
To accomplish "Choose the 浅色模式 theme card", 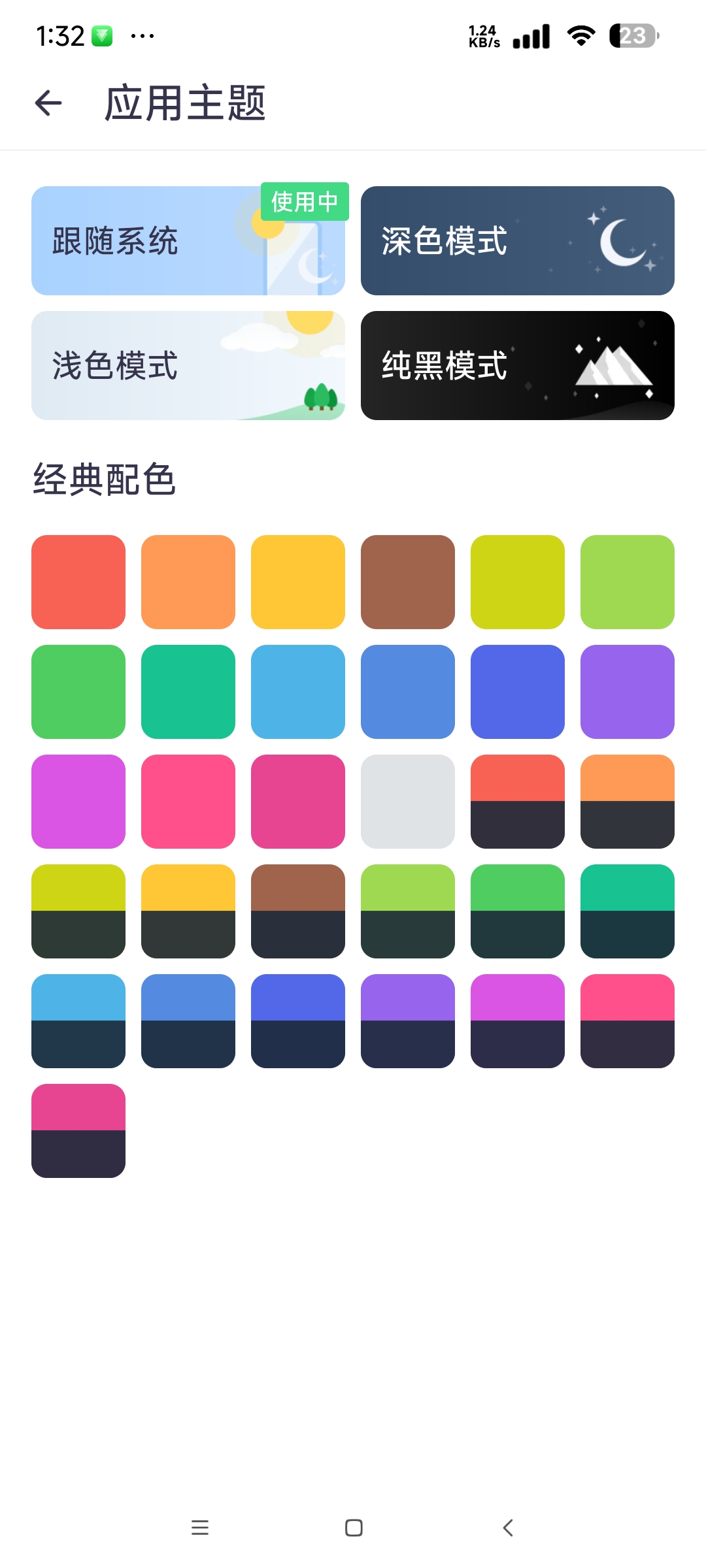I will [x=188, y=366].
